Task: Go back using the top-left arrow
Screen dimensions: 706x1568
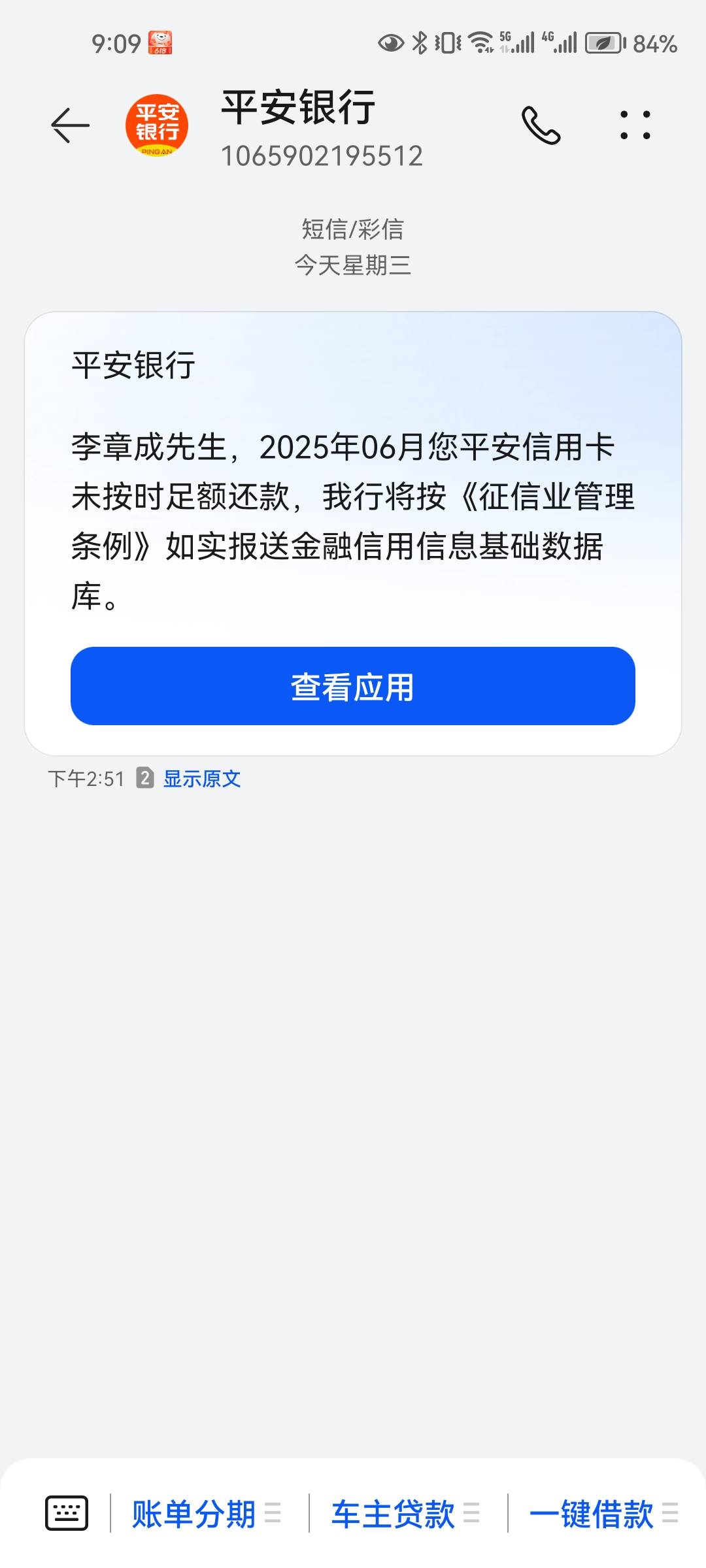Action: point(71,125)
